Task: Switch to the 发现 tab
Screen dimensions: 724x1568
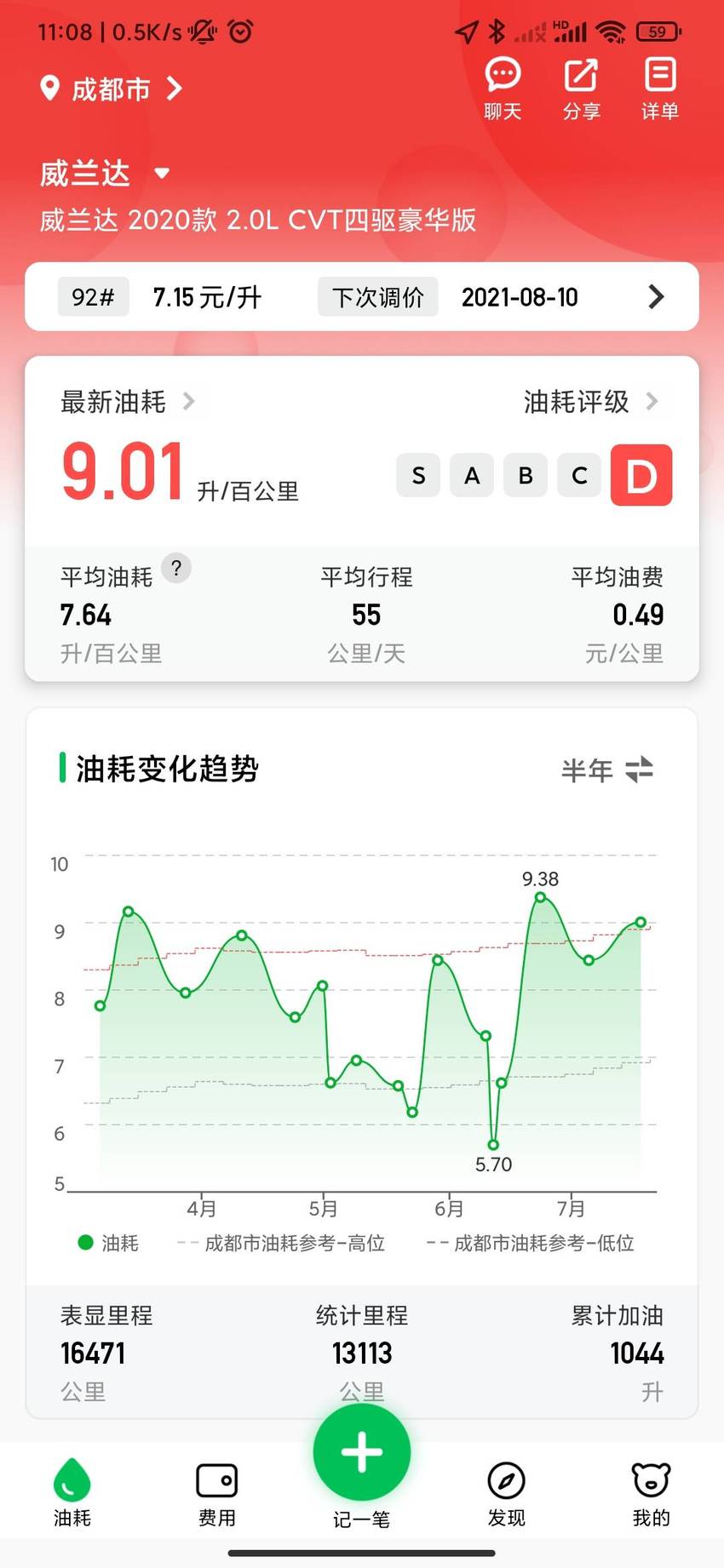Action: [x=506, y=1492]
